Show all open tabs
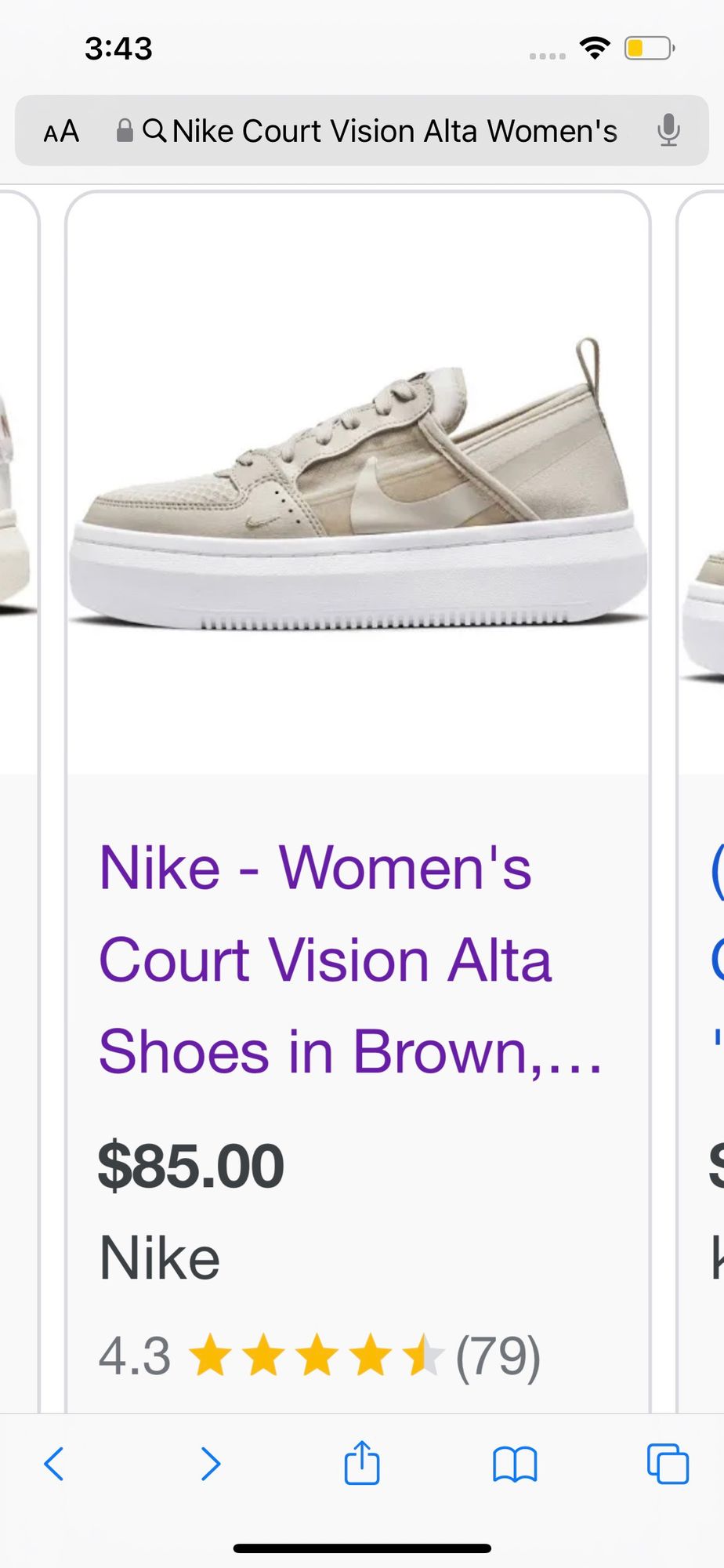 [x=667, y=1463]
